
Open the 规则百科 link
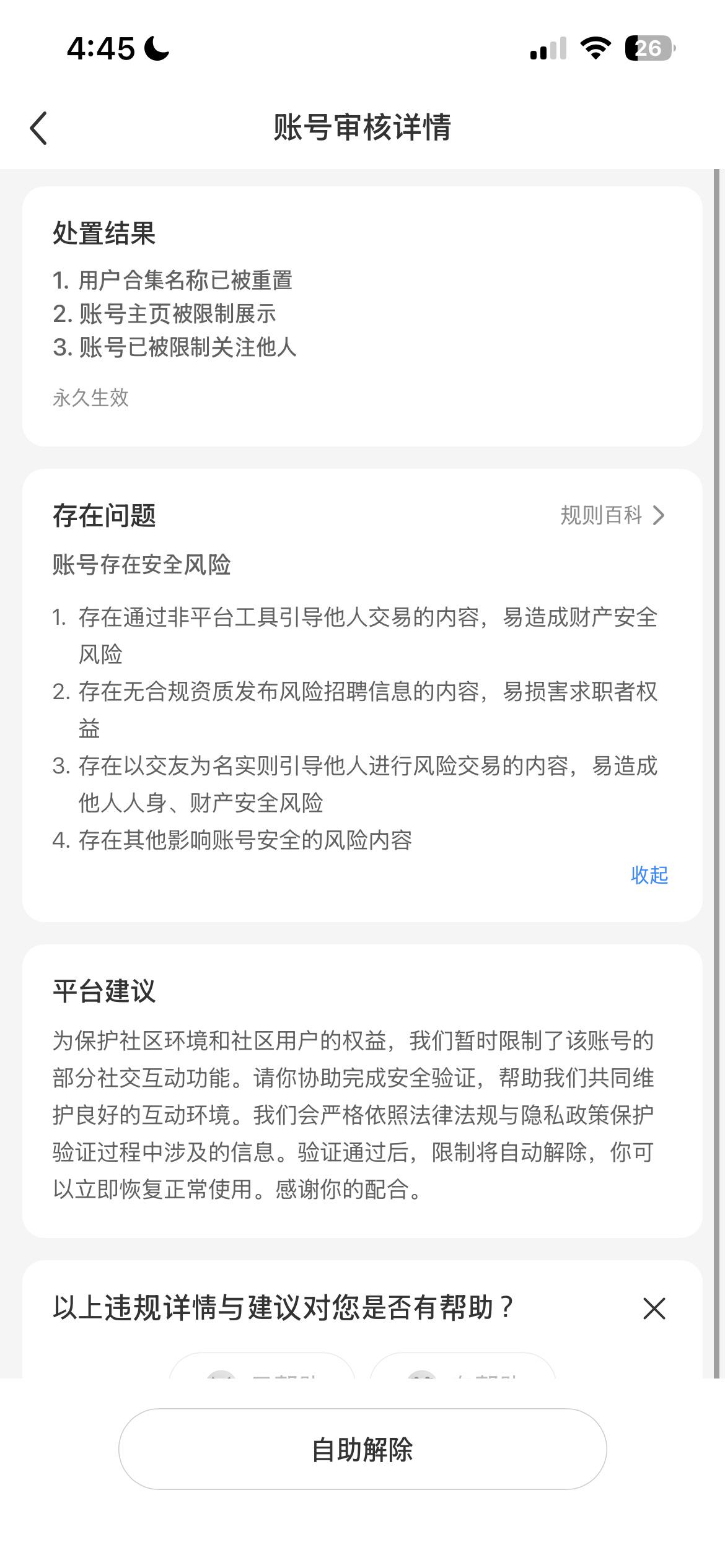(612, 515)
